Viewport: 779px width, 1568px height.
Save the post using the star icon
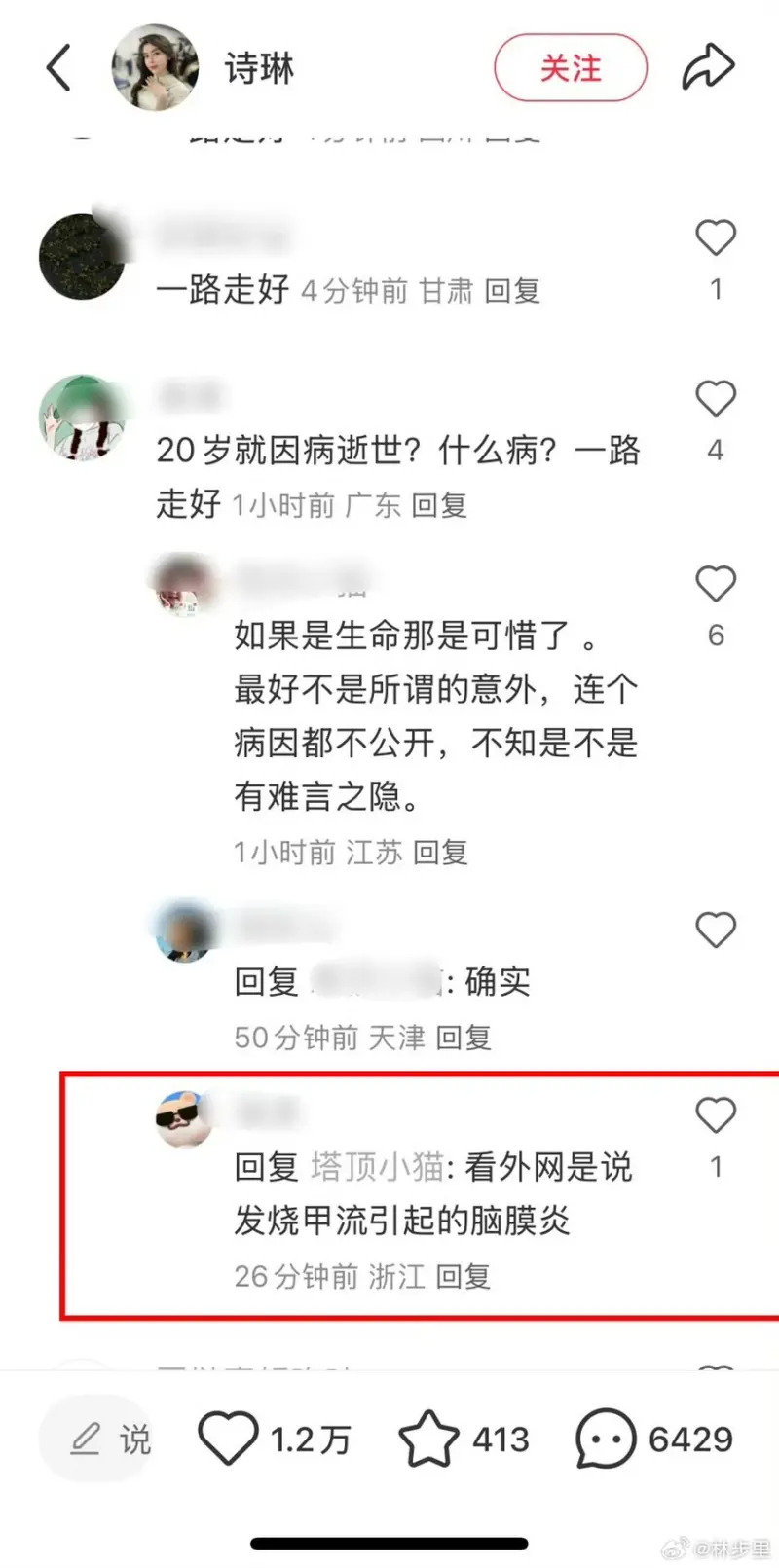tap(428, 1439)
